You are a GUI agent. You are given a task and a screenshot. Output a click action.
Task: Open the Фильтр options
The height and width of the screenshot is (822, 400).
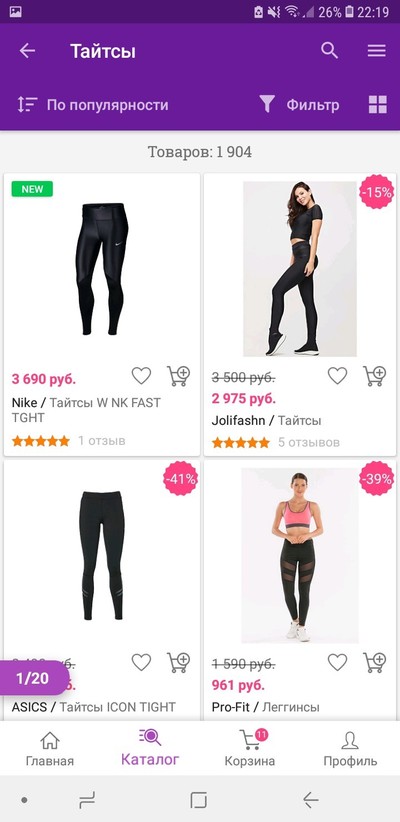click(299, 105)
